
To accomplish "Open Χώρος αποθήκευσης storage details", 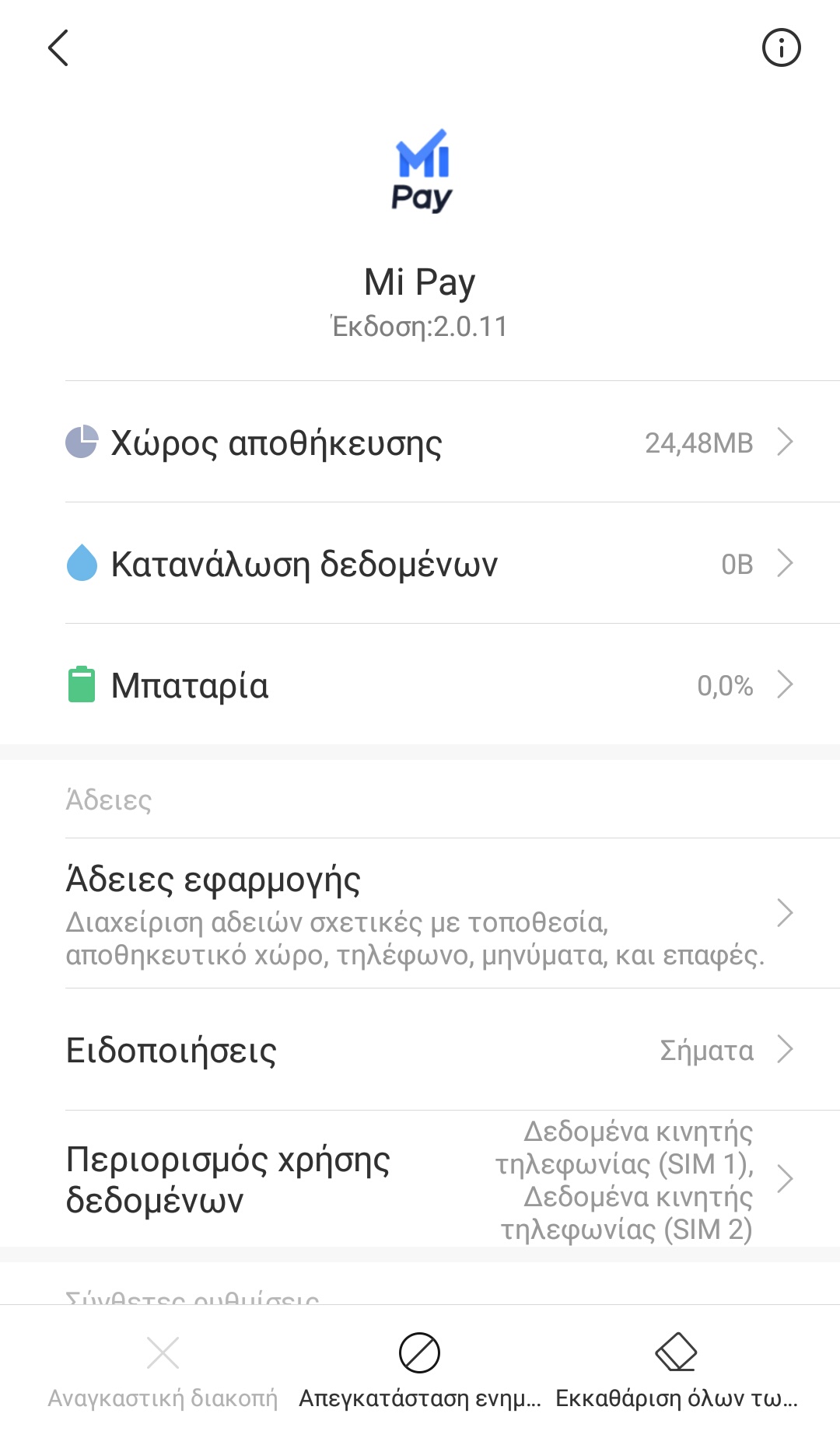I will (428, 443).
